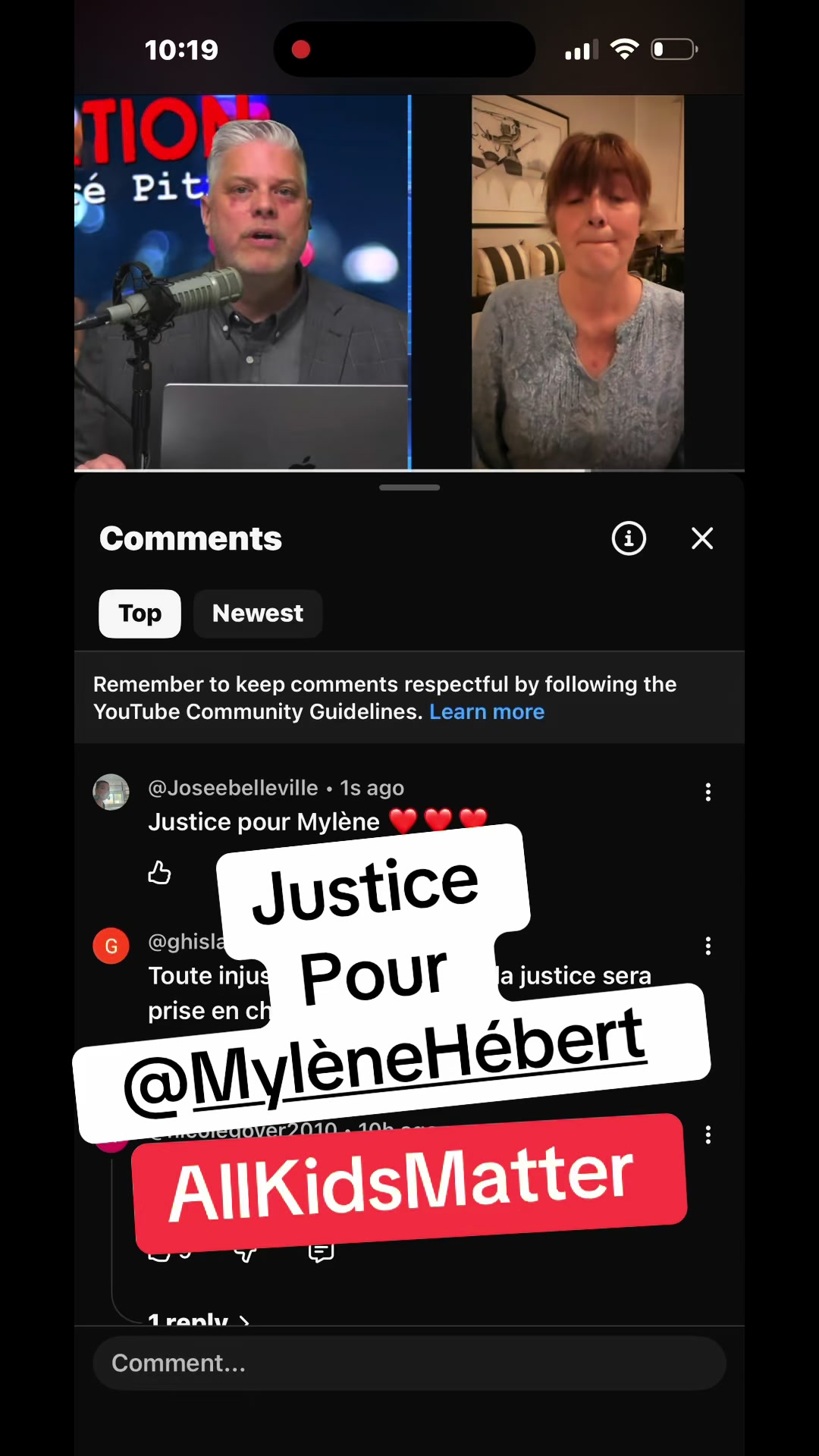Close the Comments panel
The height and width of the screenshot is (1456, 819).
point(702,538)
